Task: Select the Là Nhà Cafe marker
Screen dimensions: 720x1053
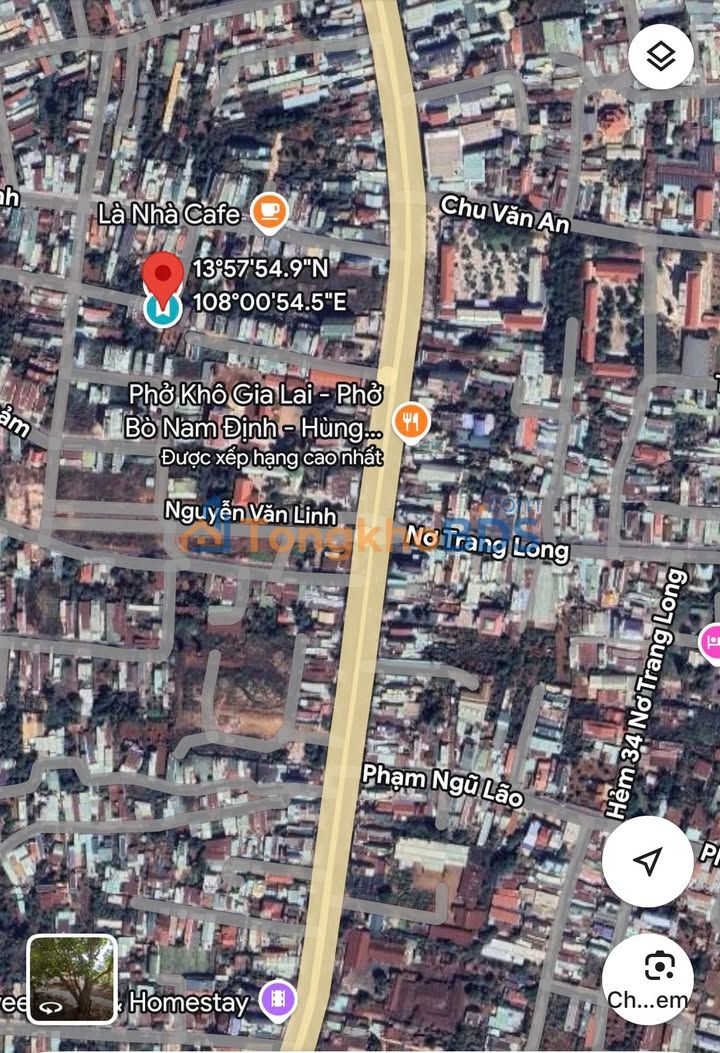Action: [268, 210]
